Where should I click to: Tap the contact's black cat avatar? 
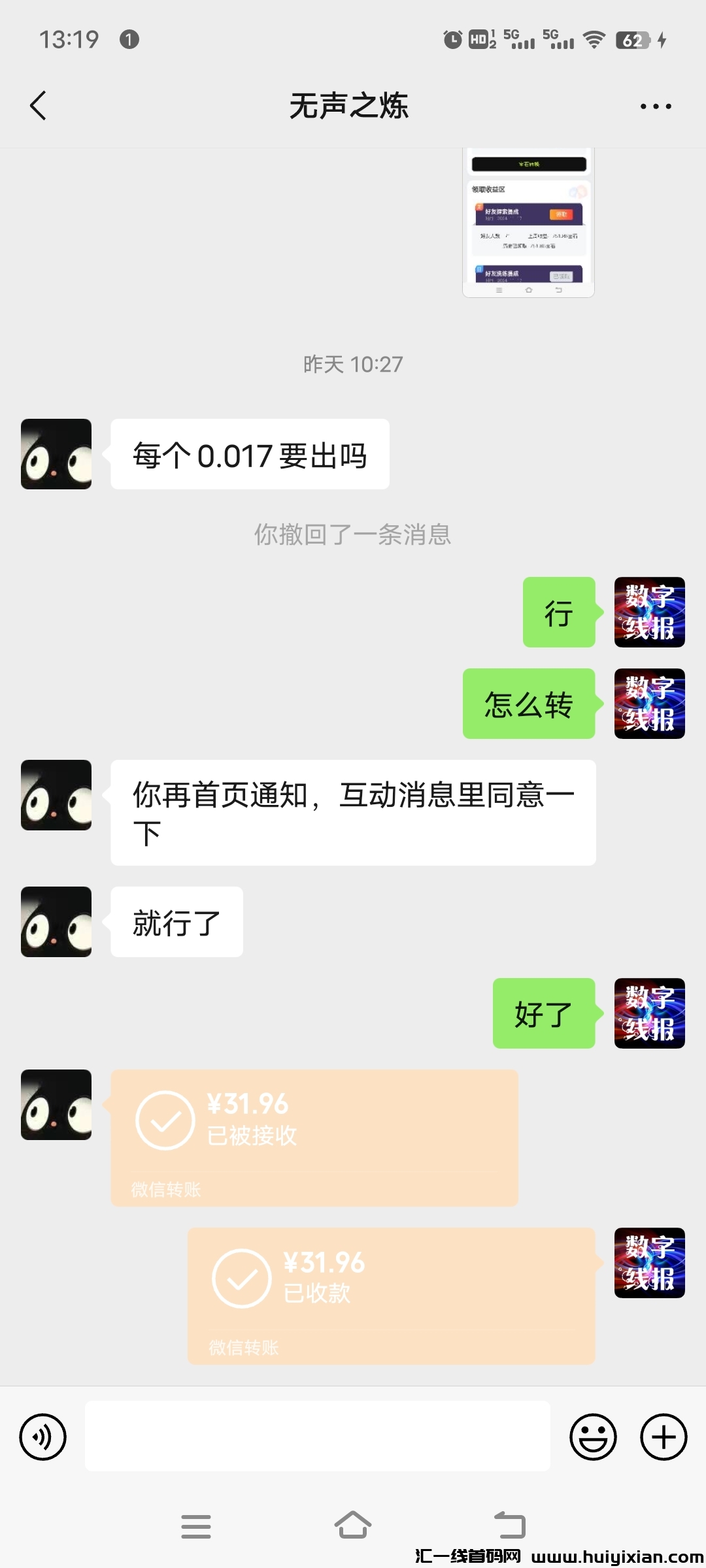[x=56, y=454]
